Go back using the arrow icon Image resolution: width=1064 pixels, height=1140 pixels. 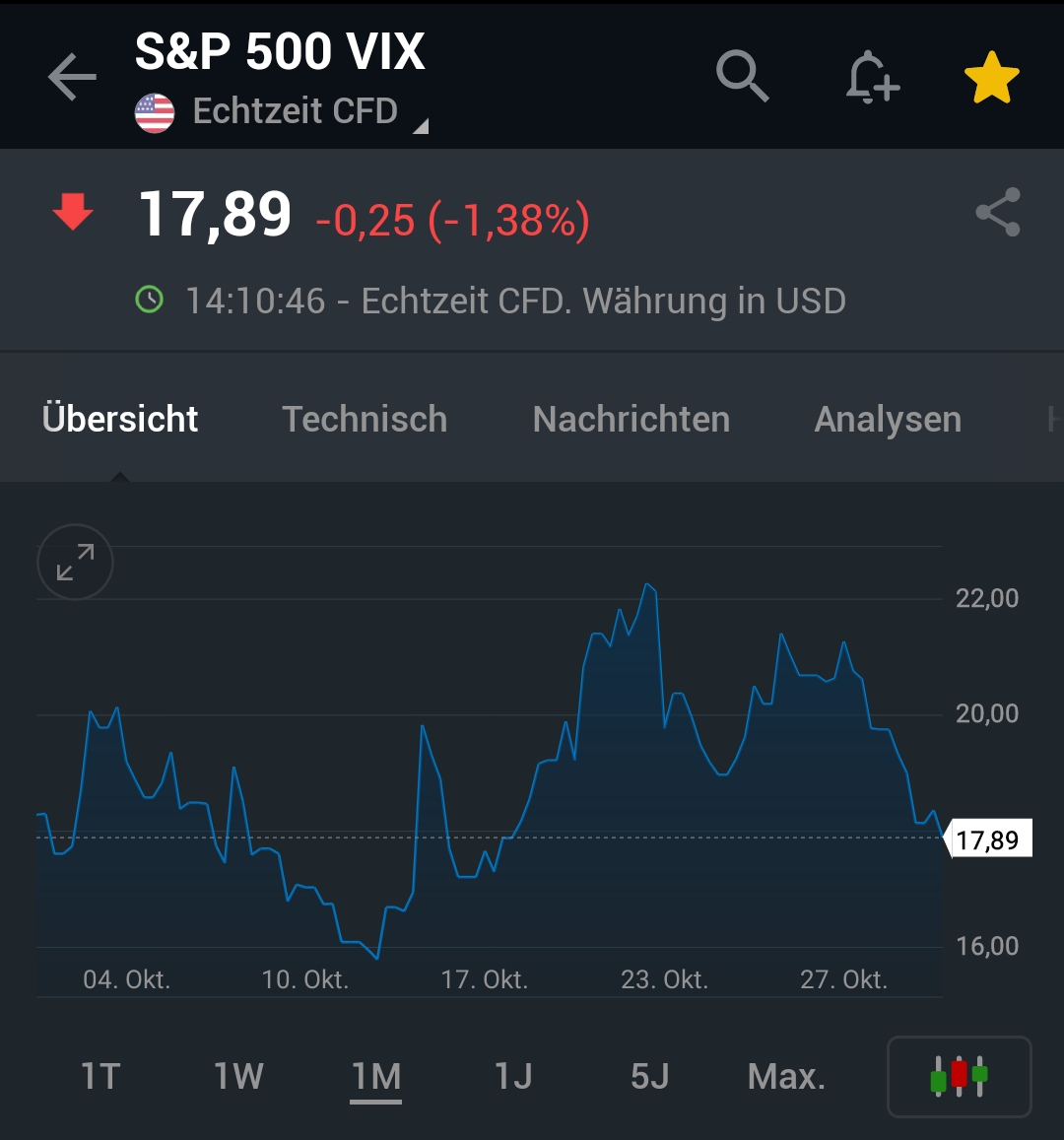[x=72, y=77]
